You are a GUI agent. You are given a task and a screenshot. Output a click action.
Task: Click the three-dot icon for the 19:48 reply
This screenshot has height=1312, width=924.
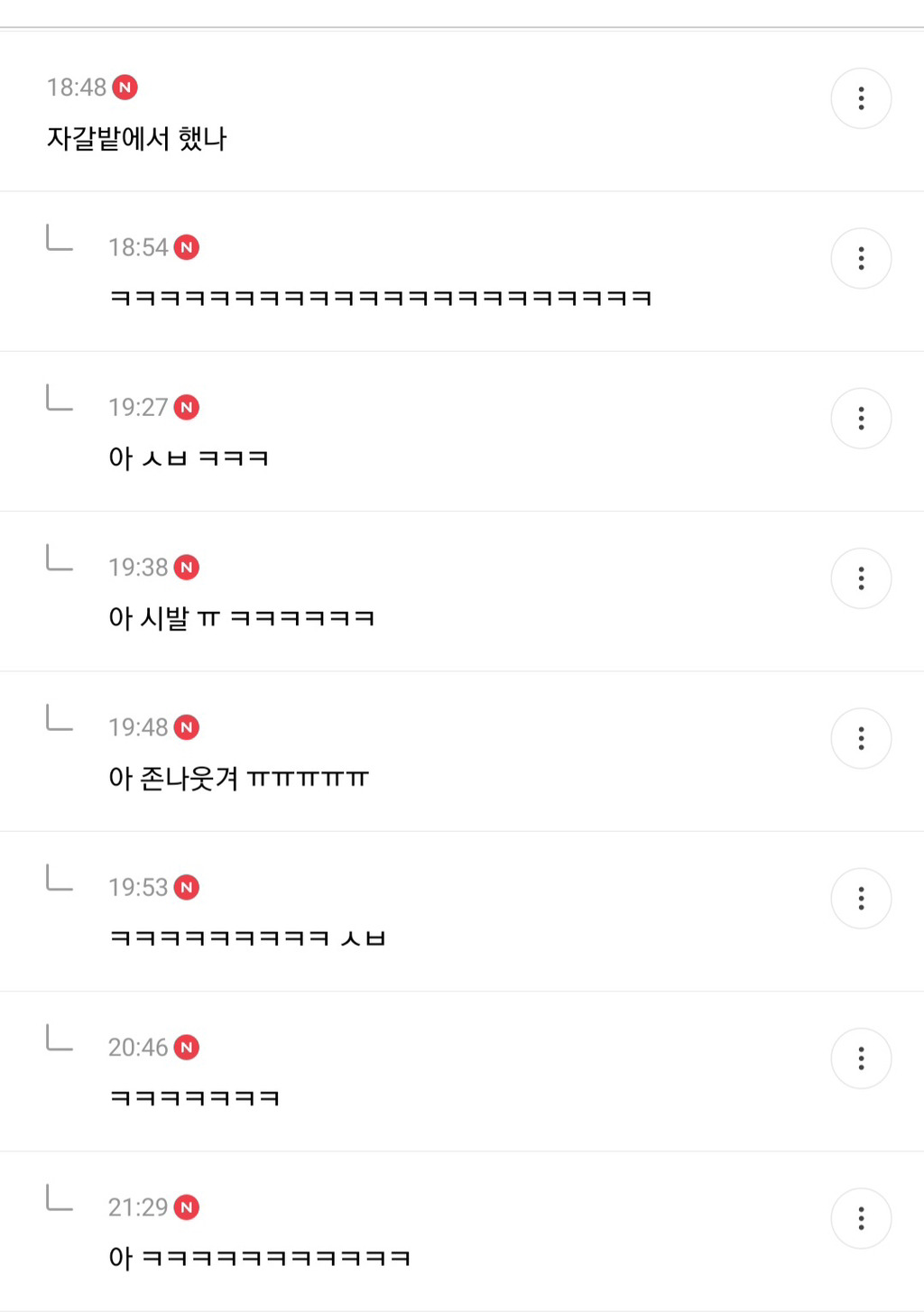[x=860, y=738]
